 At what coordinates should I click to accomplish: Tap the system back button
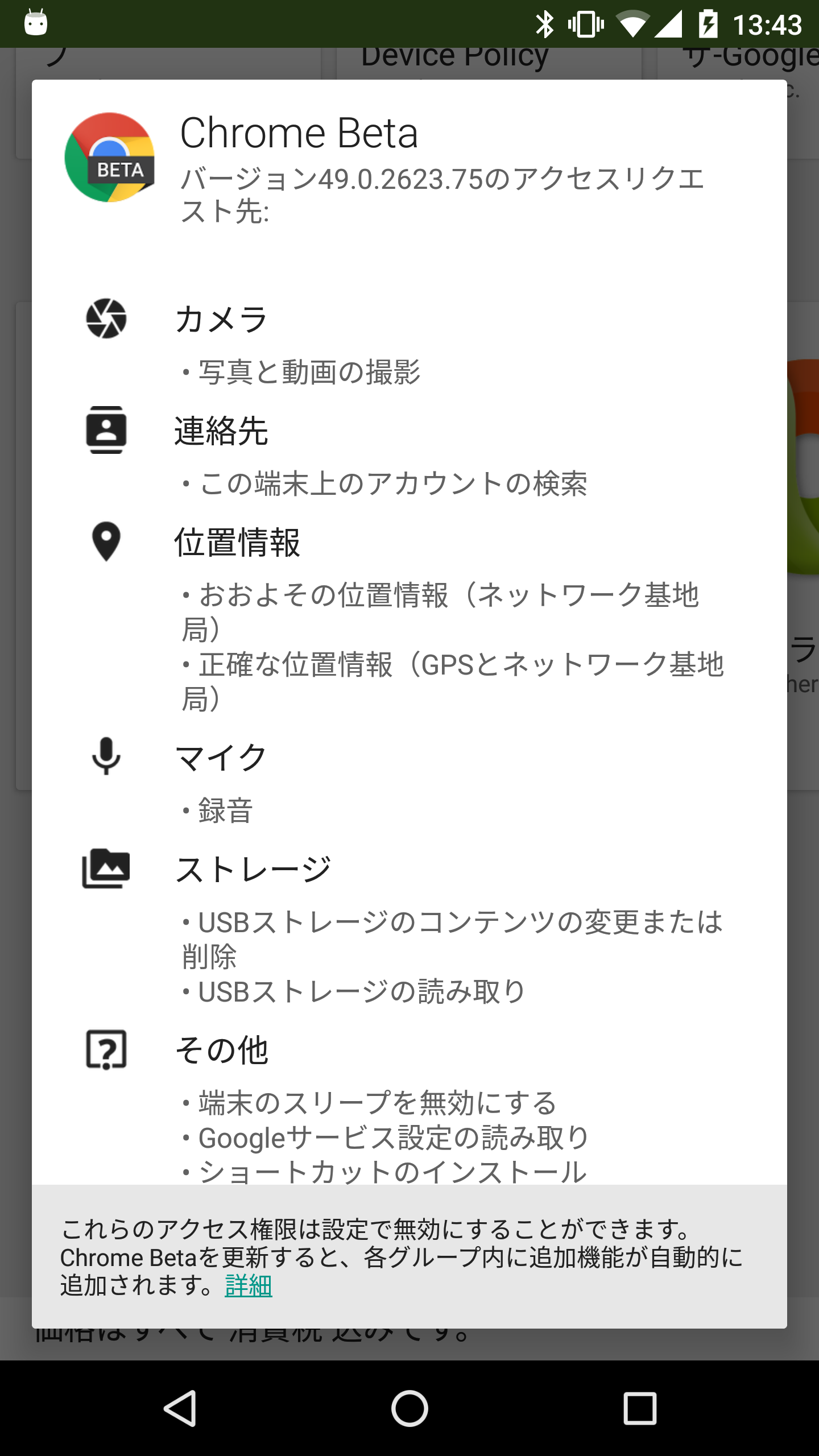point(181,1408)
